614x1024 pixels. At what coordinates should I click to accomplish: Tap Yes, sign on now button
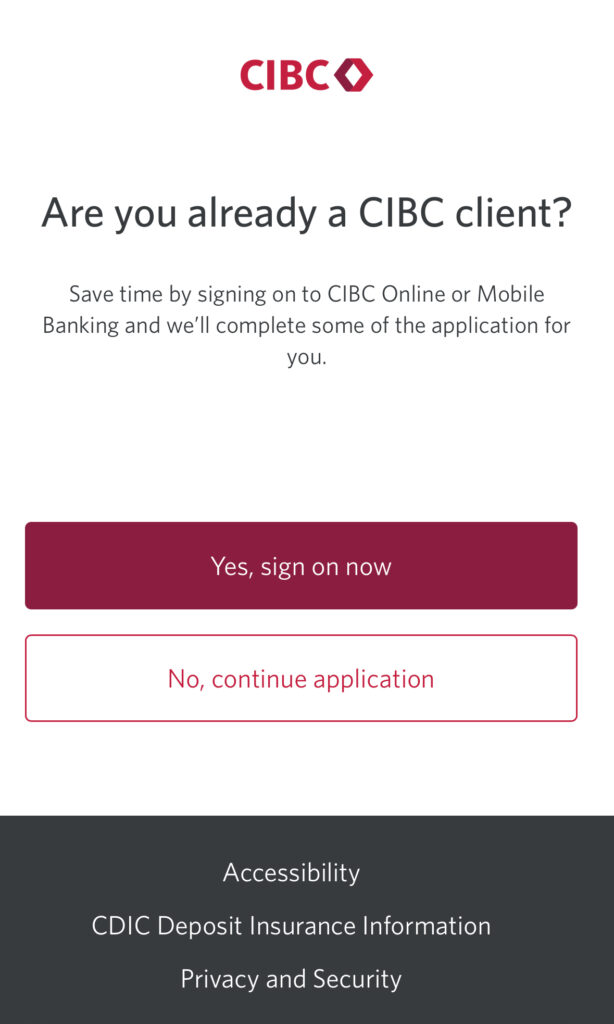(x=301, y=566)
